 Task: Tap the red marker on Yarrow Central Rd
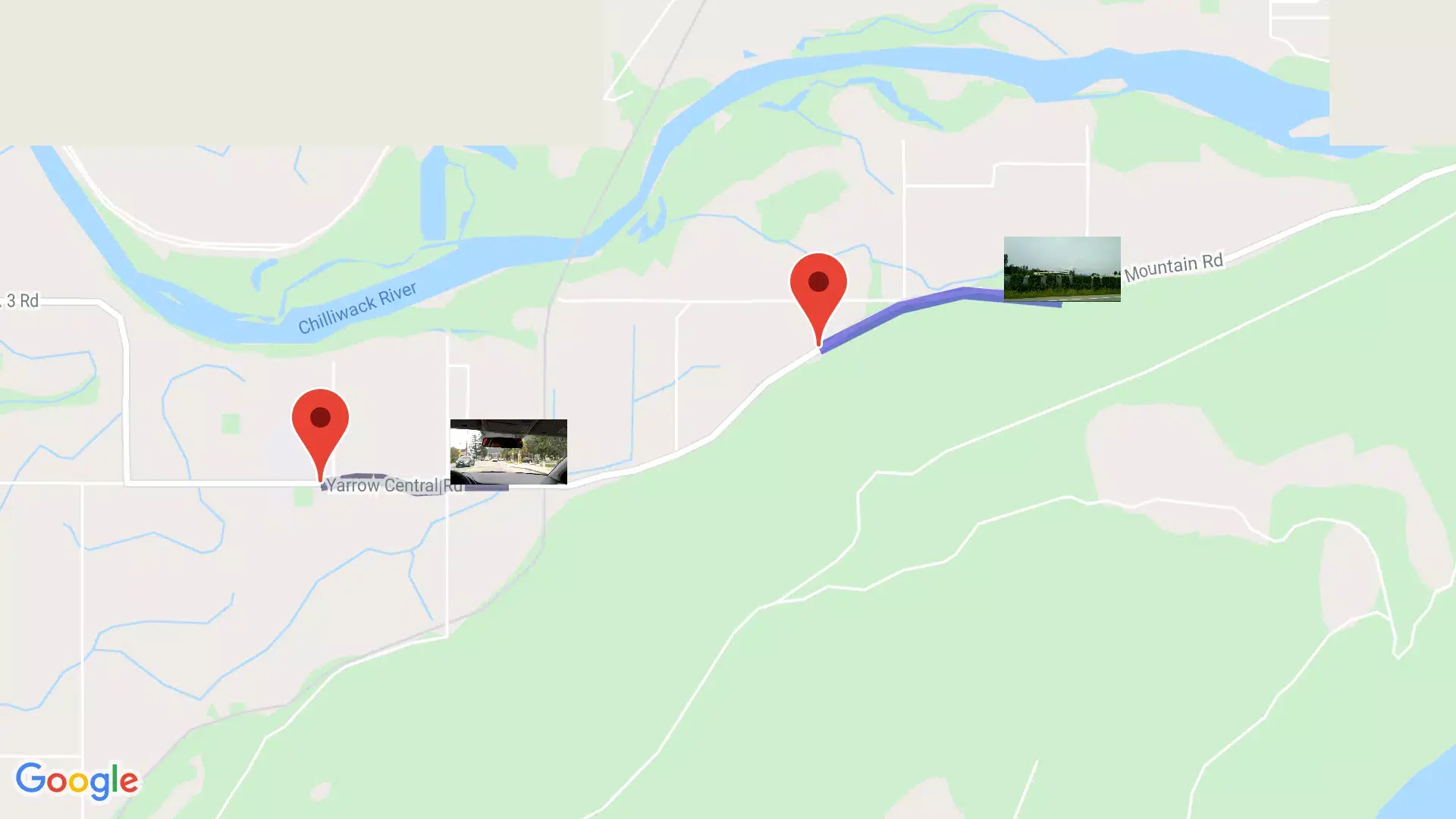click(x=320, y=425)
